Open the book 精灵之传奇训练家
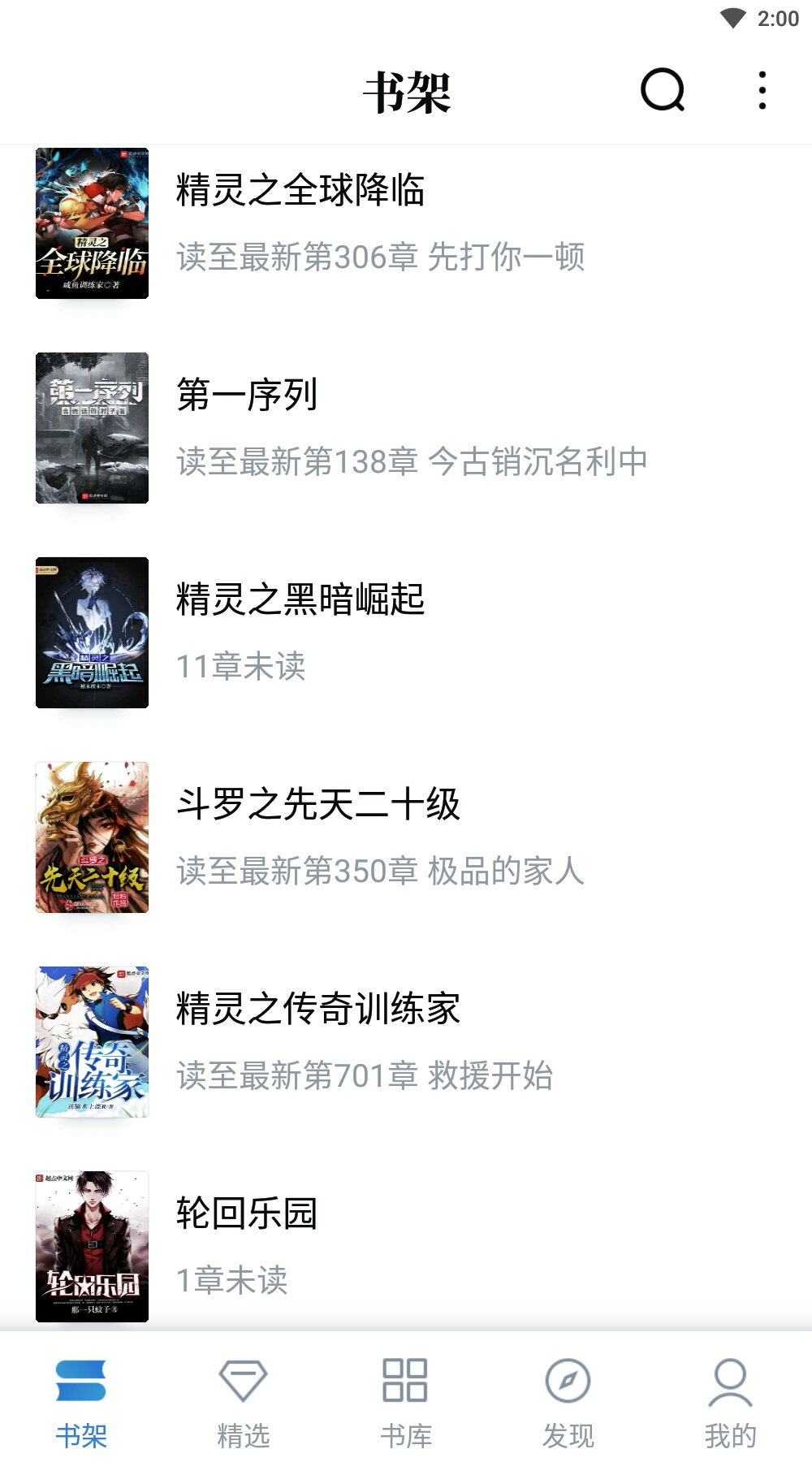The height and width of the screenshot is (1462, 812). click(x=406, y=1042)
